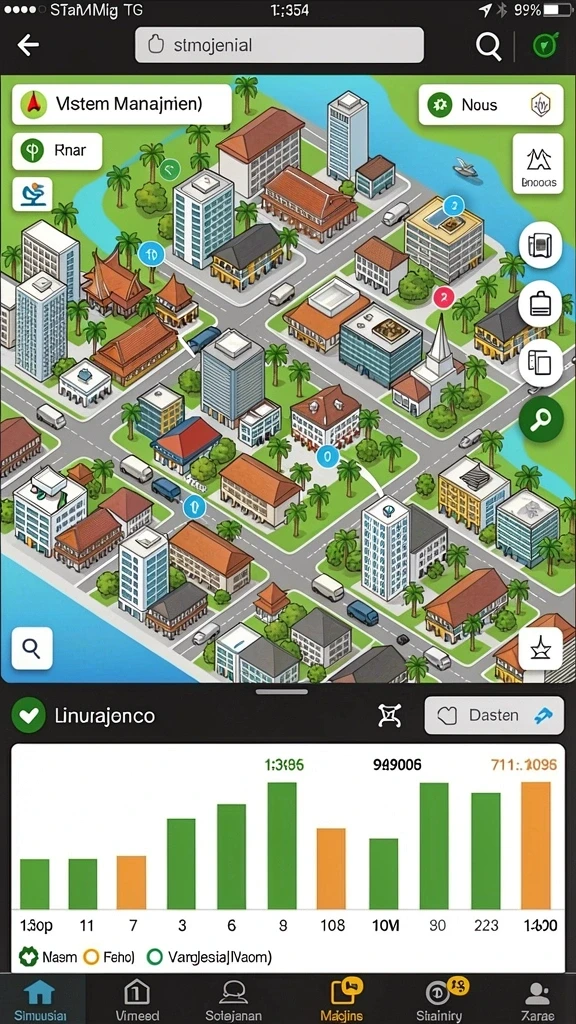
Task: Open the Vistem Manajmien chip
Action: 121,104
